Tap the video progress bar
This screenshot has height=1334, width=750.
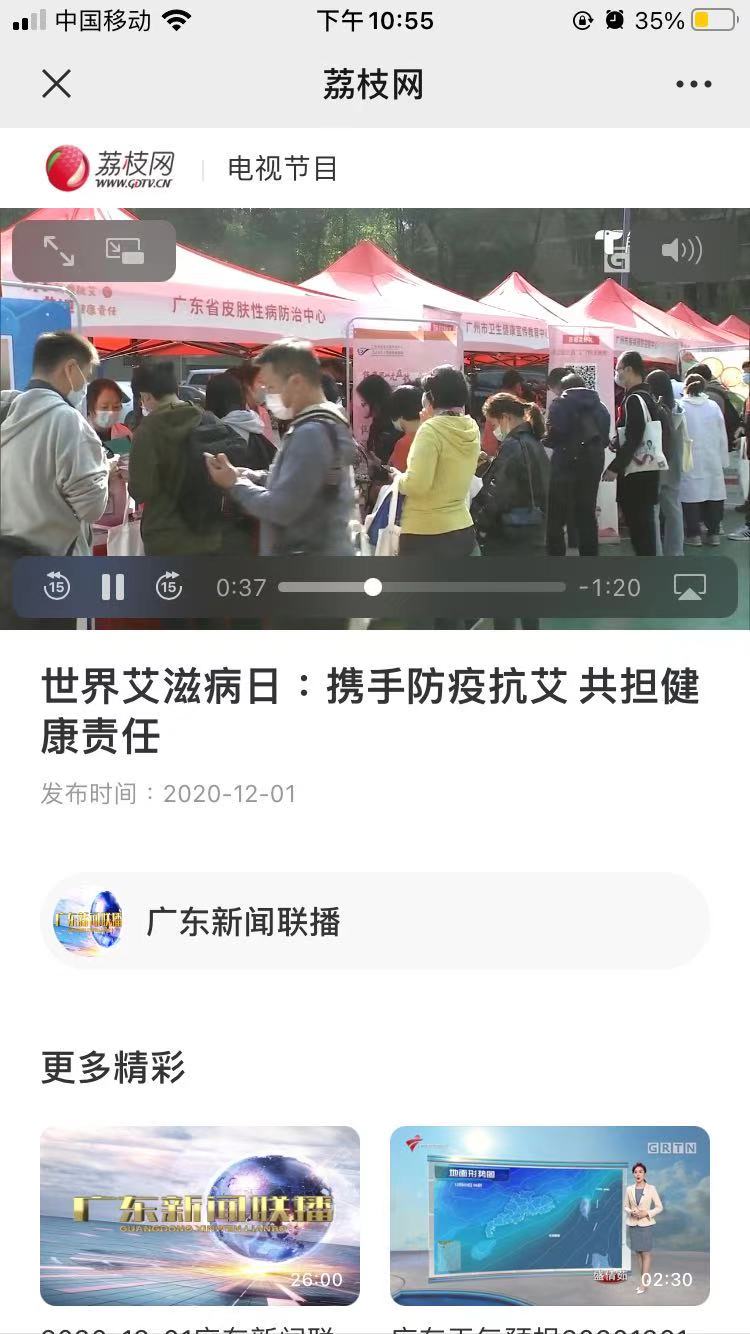coord(421,587)
